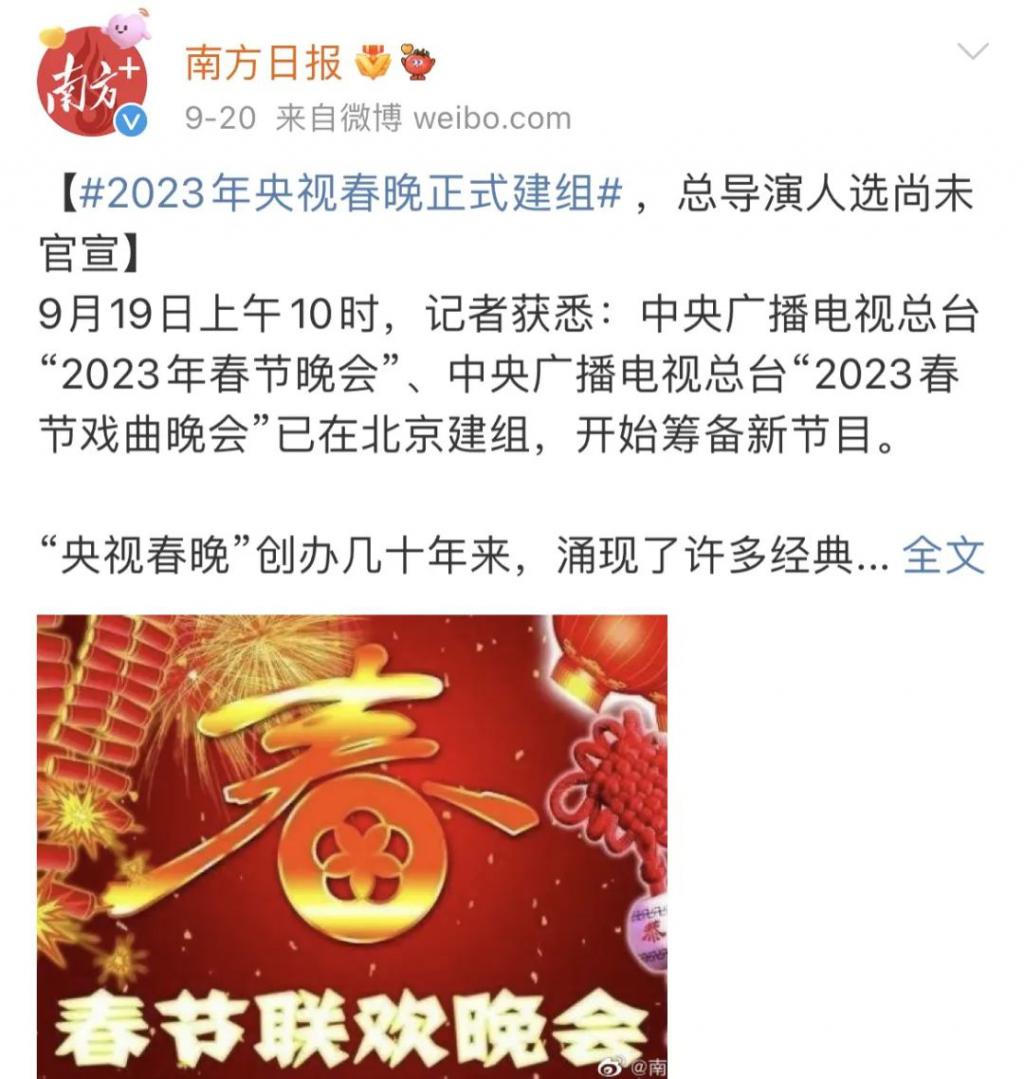Open the 南方日报 account name
Viewport: 1024px width, 1079px height.
pyautogui.click(x=263, y=64)
